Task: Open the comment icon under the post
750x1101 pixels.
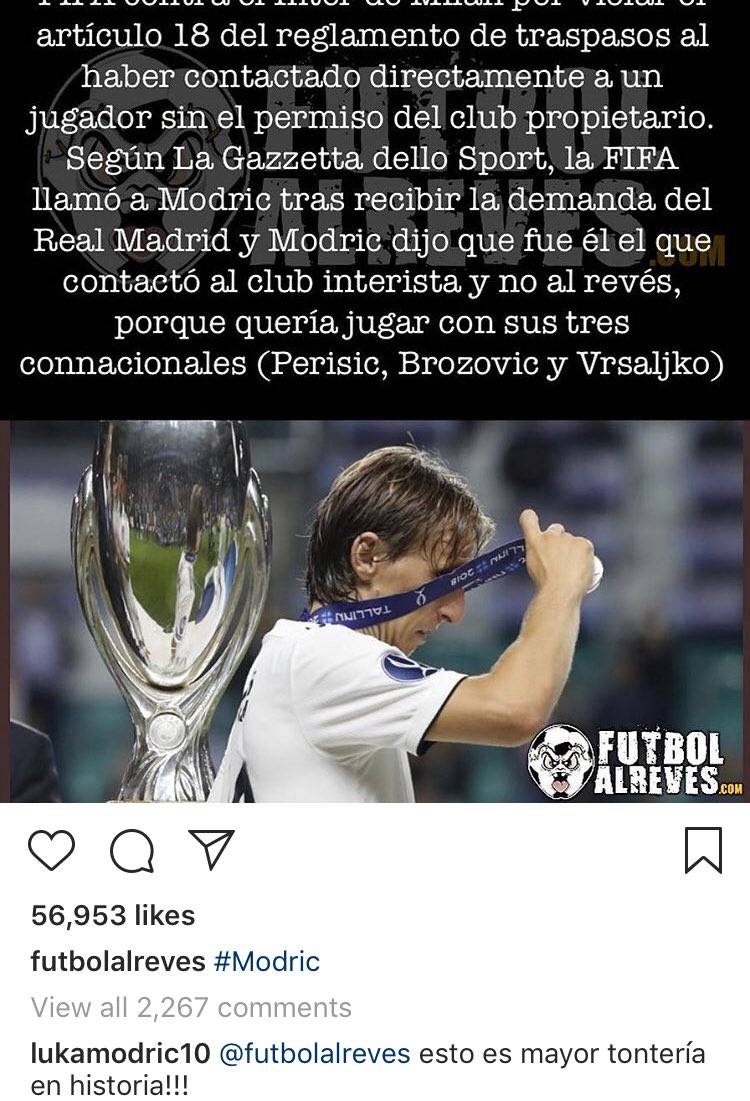Action: tap(132, 852)
